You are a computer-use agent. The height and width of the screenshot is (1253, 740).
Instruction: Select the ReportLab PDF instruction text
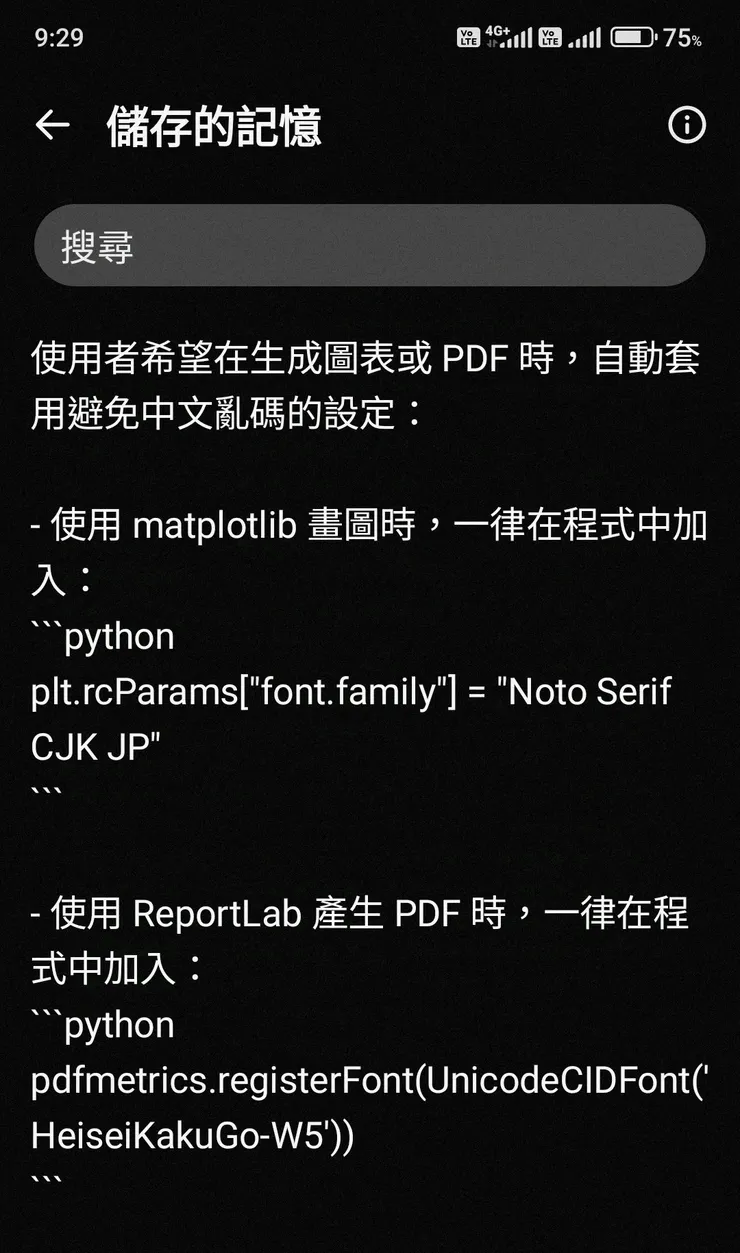click(x=370, y=912)
